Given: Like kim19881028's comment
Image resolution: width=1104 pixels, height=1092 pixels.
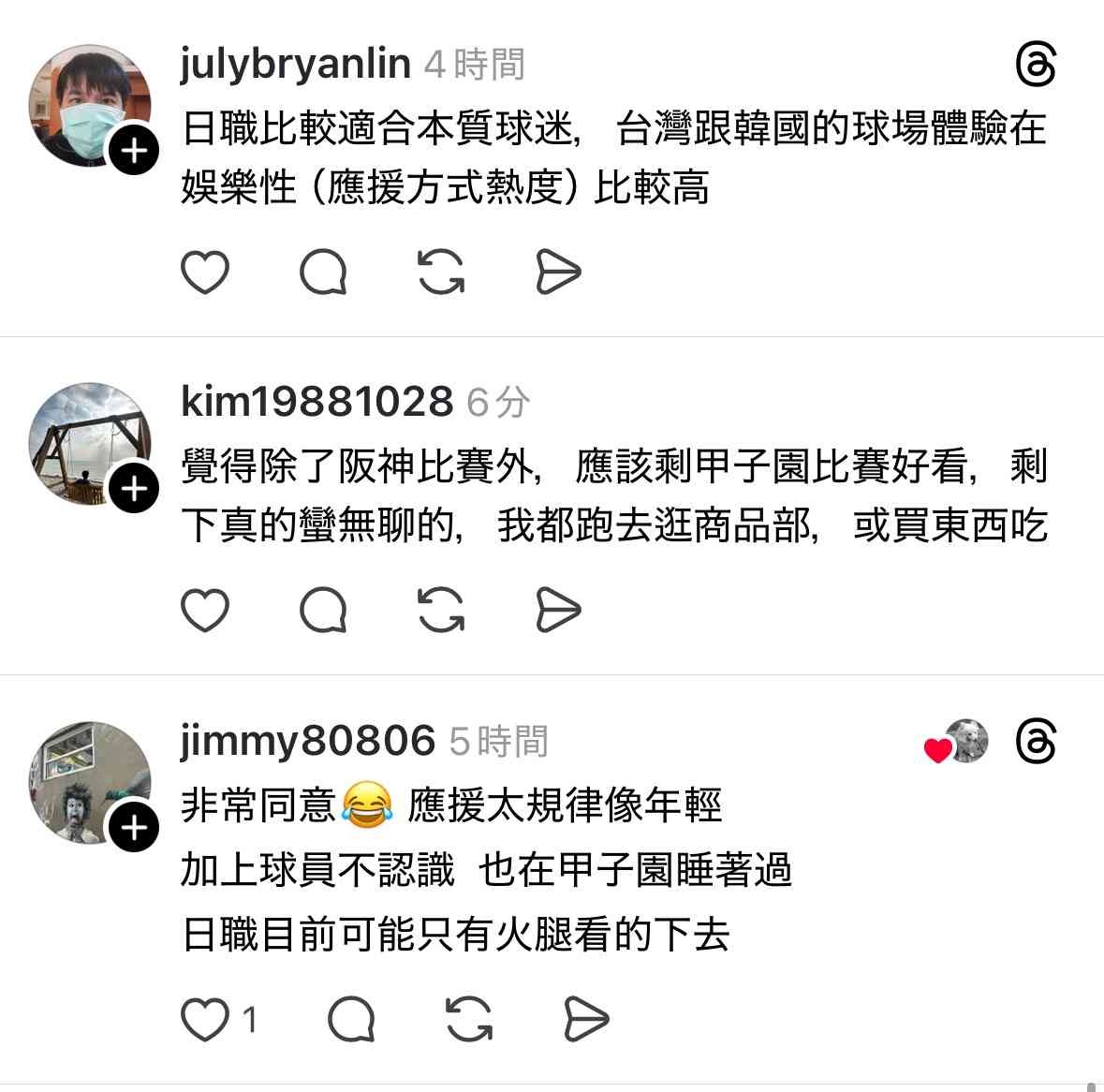Looking at the screenshot, I should [204, 611].
